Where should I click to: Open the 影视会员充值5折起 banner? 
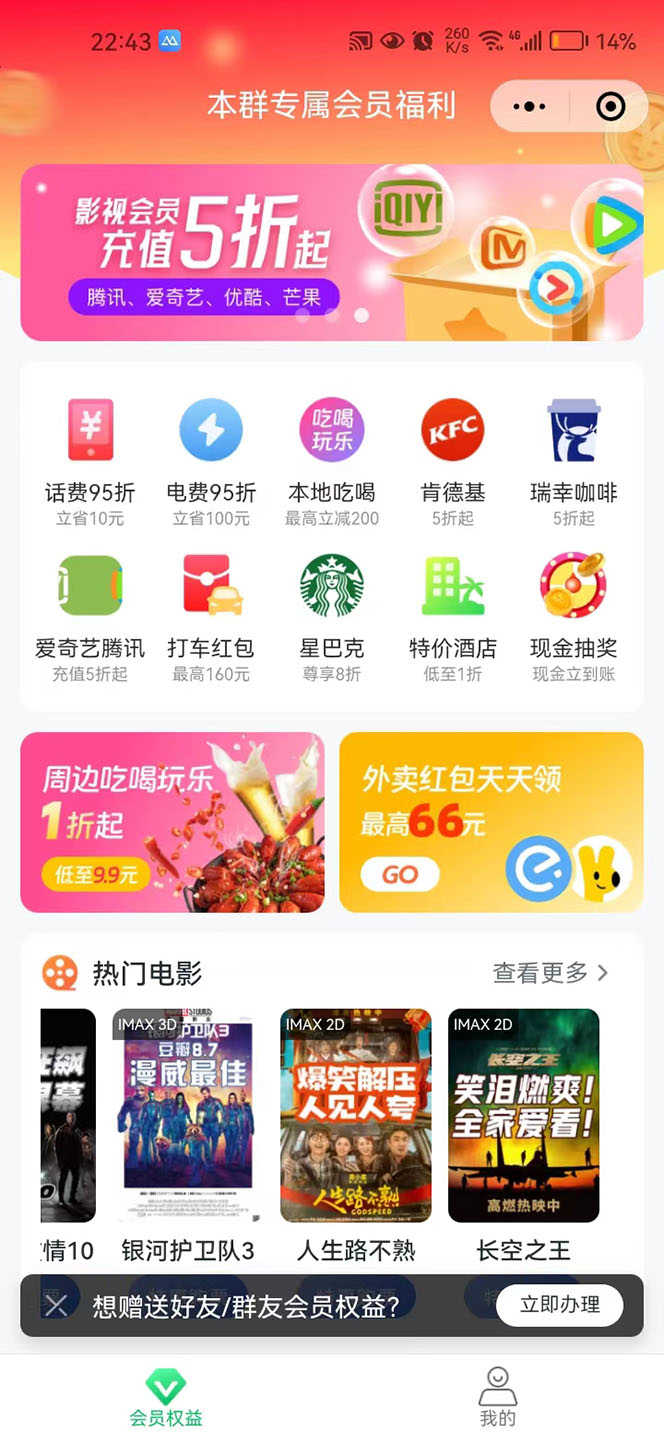331,252
